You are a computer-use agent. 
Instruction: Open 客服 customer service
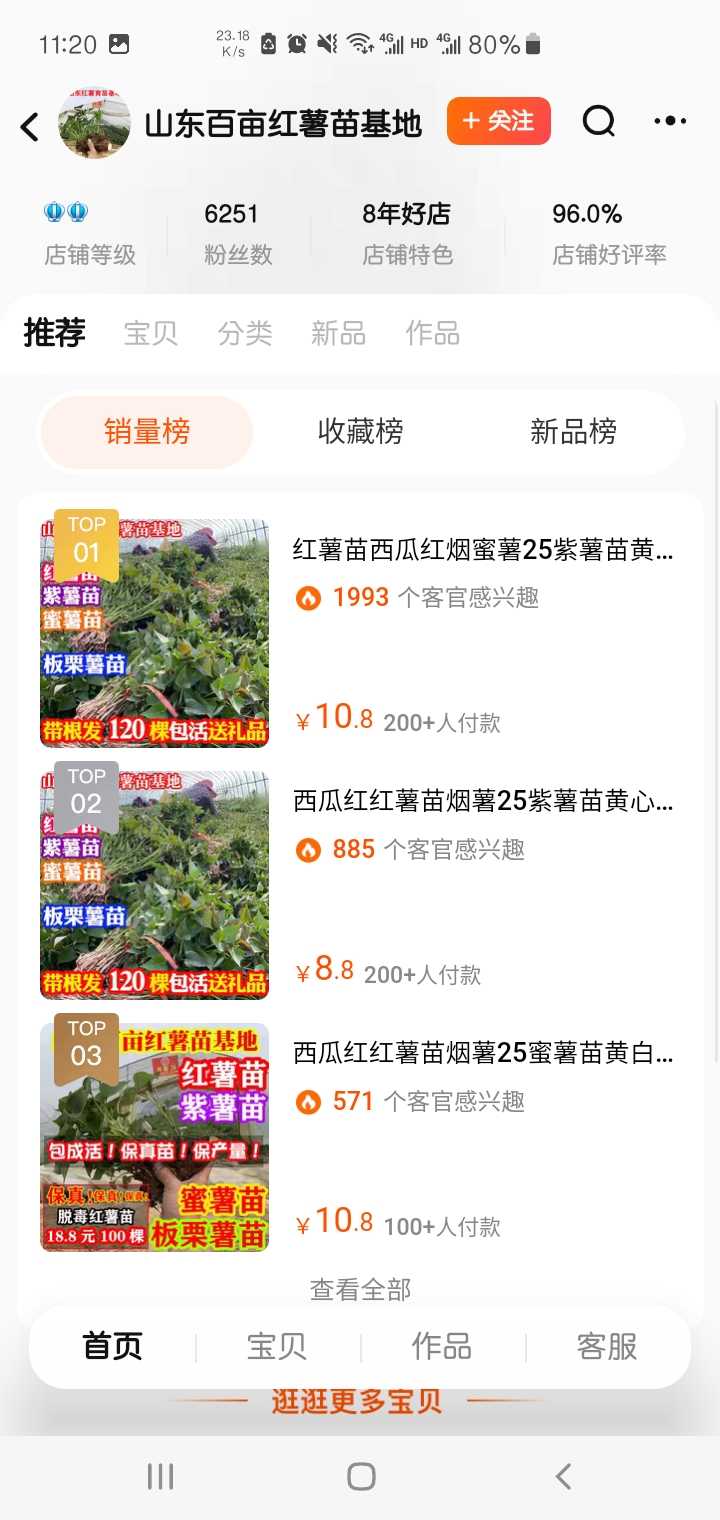coord(607,1347)
